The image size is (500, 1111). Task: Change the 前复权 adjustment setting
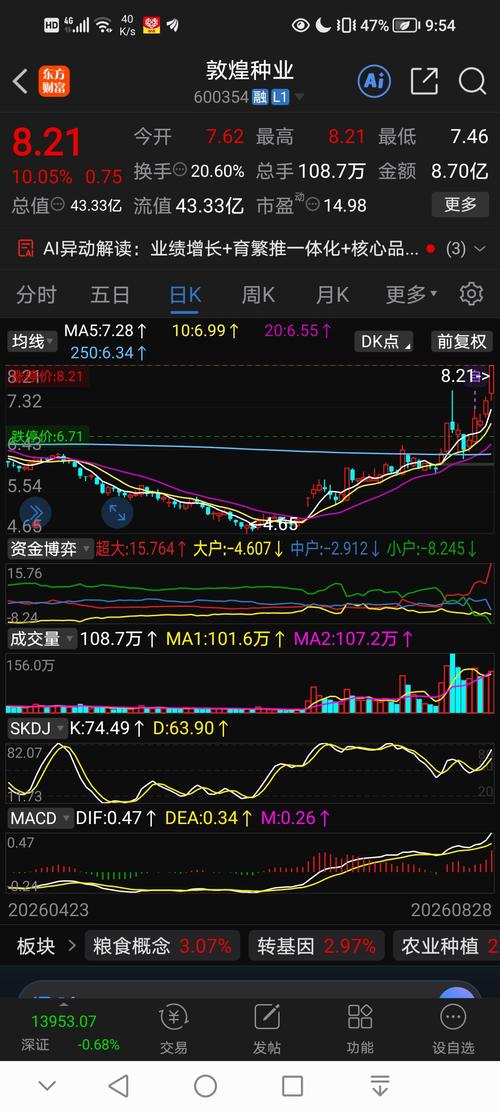point(462,342)
